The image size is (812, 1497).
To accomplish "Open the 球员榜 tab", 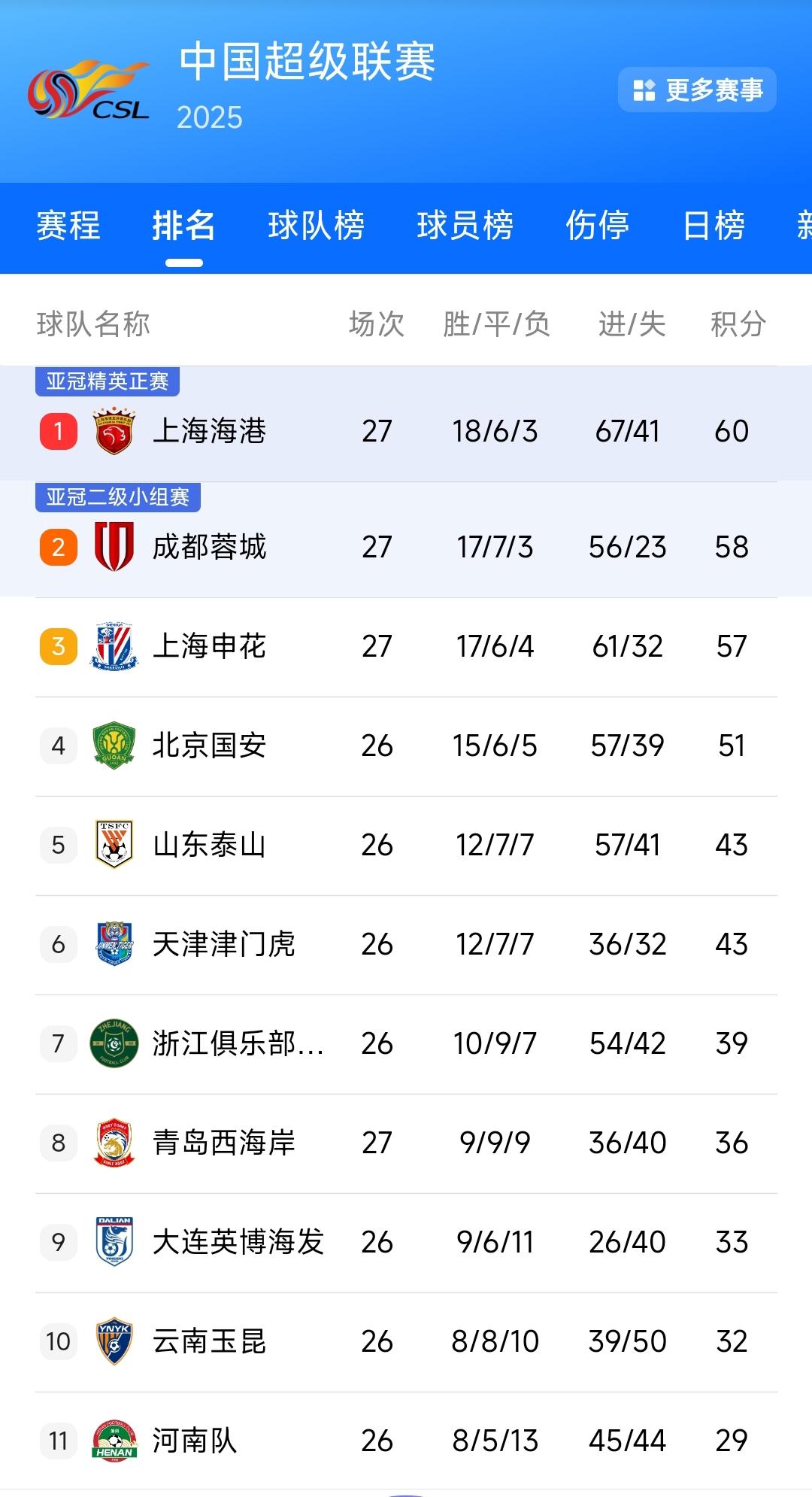I will click(465, 226).
